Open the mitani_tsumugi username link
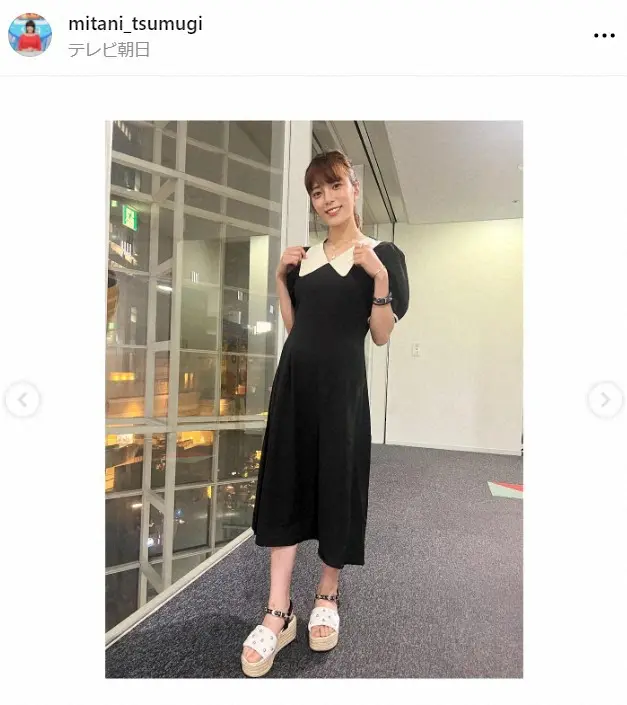 point(135,24)
